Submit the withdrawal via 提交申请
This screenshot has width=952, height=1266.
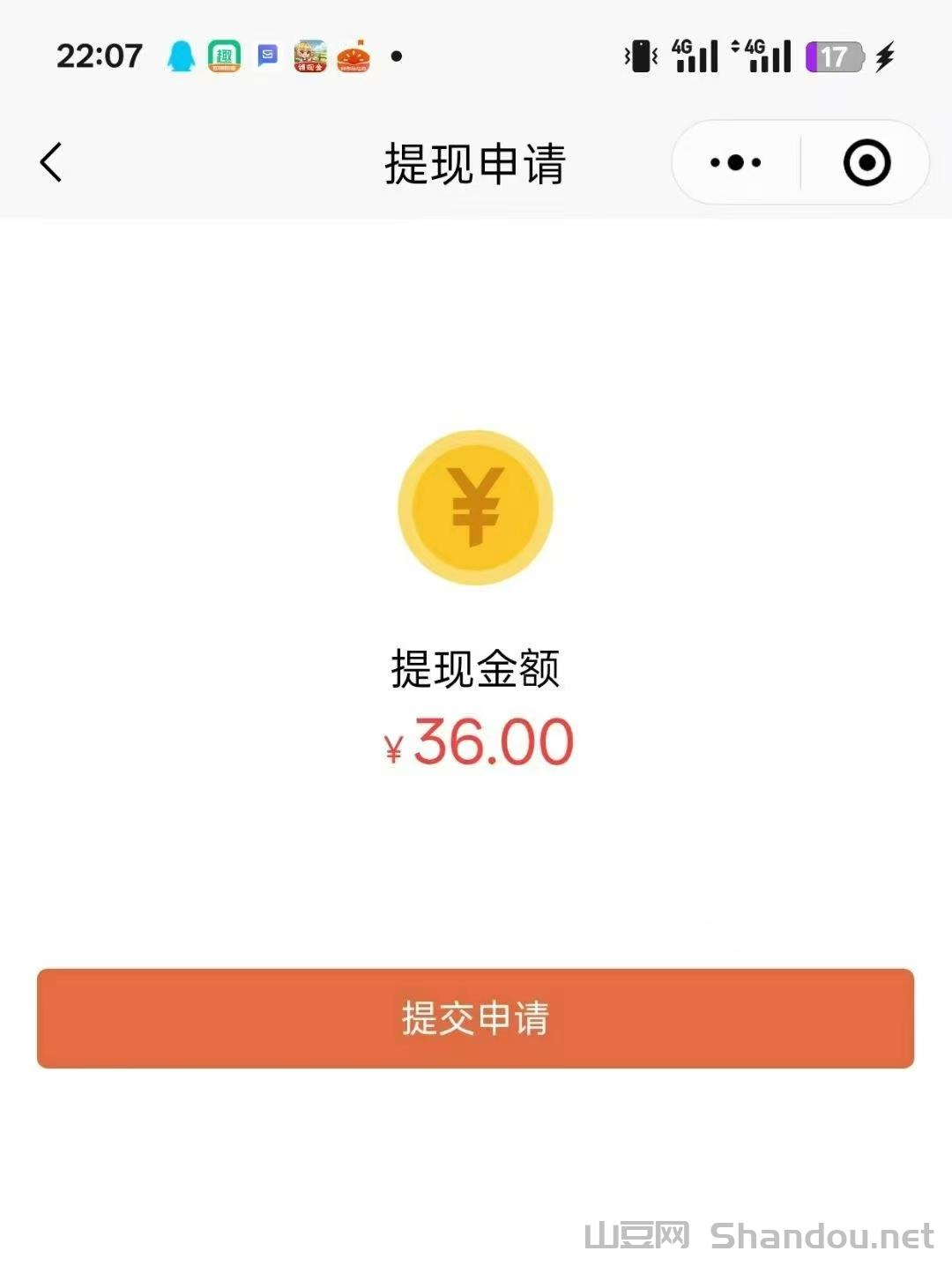[x=475, y=1018]
